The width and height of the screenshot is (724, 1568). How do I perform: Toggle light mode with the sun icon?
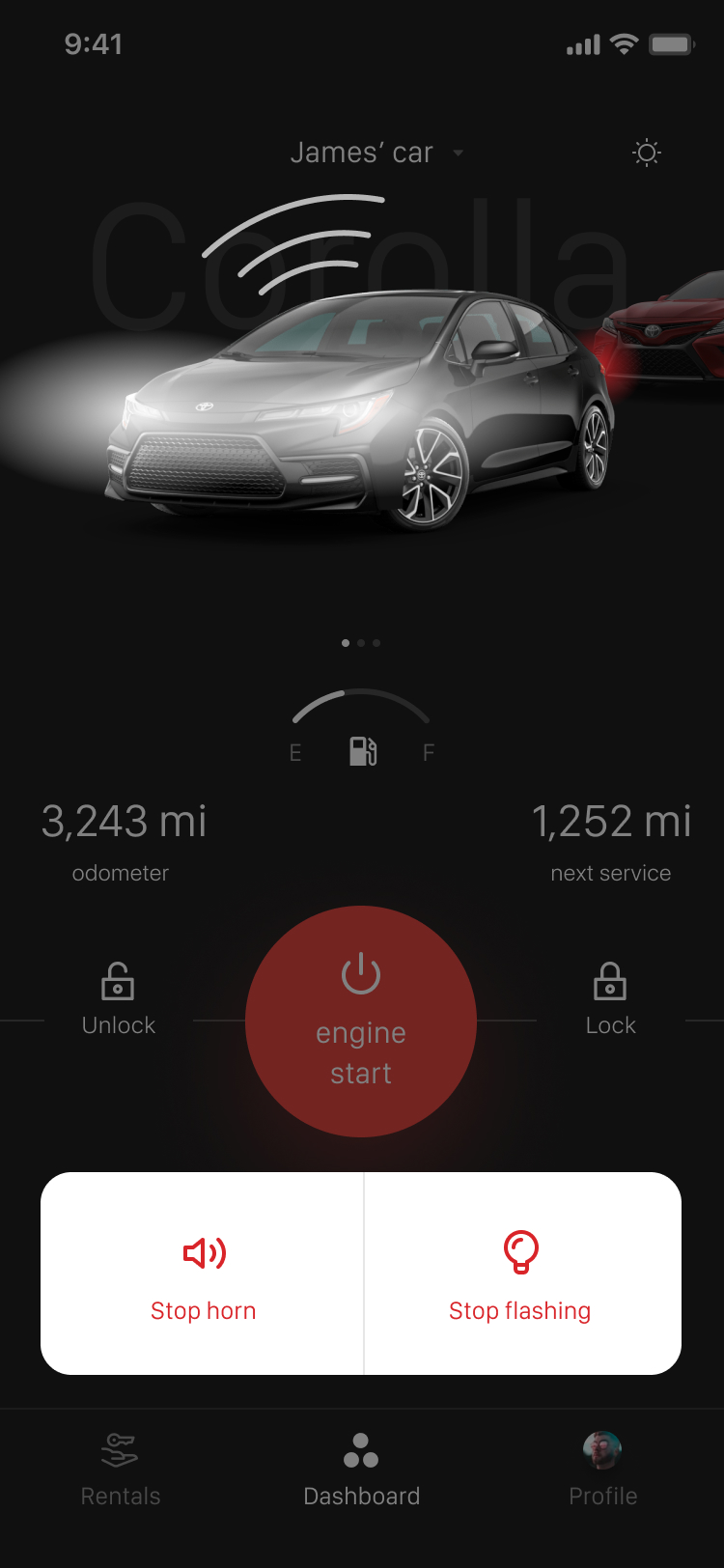tap(646, 153)
